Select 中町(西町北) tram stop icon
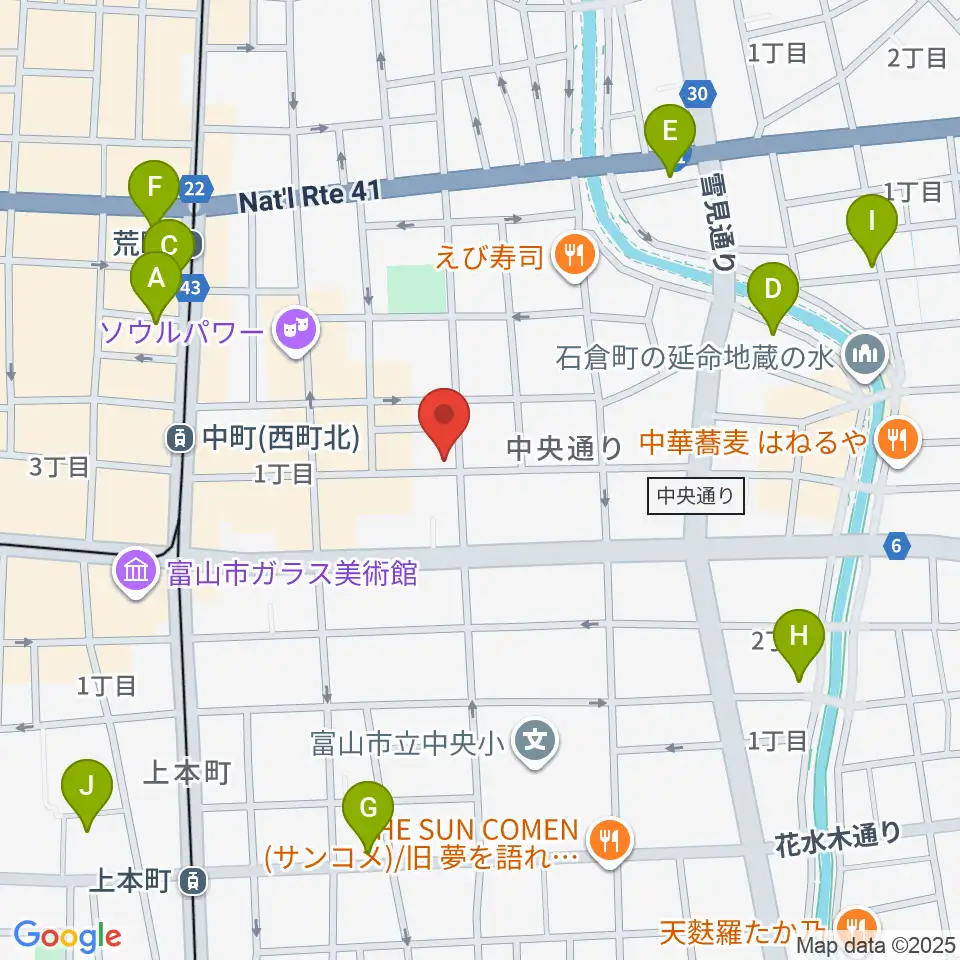The image size is (960, 960). (179, 438)
